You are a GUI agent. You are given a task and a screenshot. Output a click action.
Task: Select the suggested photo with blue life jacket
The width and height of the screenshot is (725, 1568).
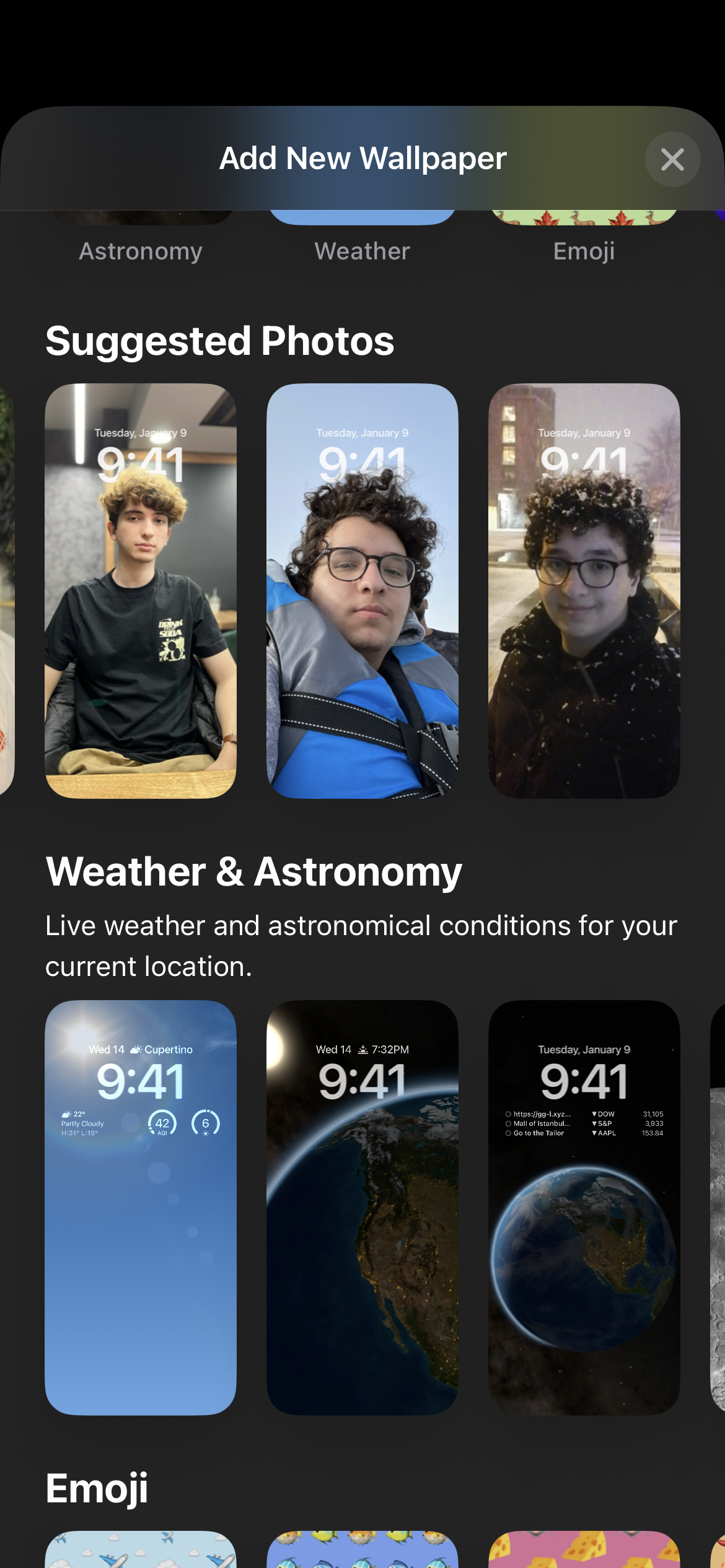coord(362,591)
